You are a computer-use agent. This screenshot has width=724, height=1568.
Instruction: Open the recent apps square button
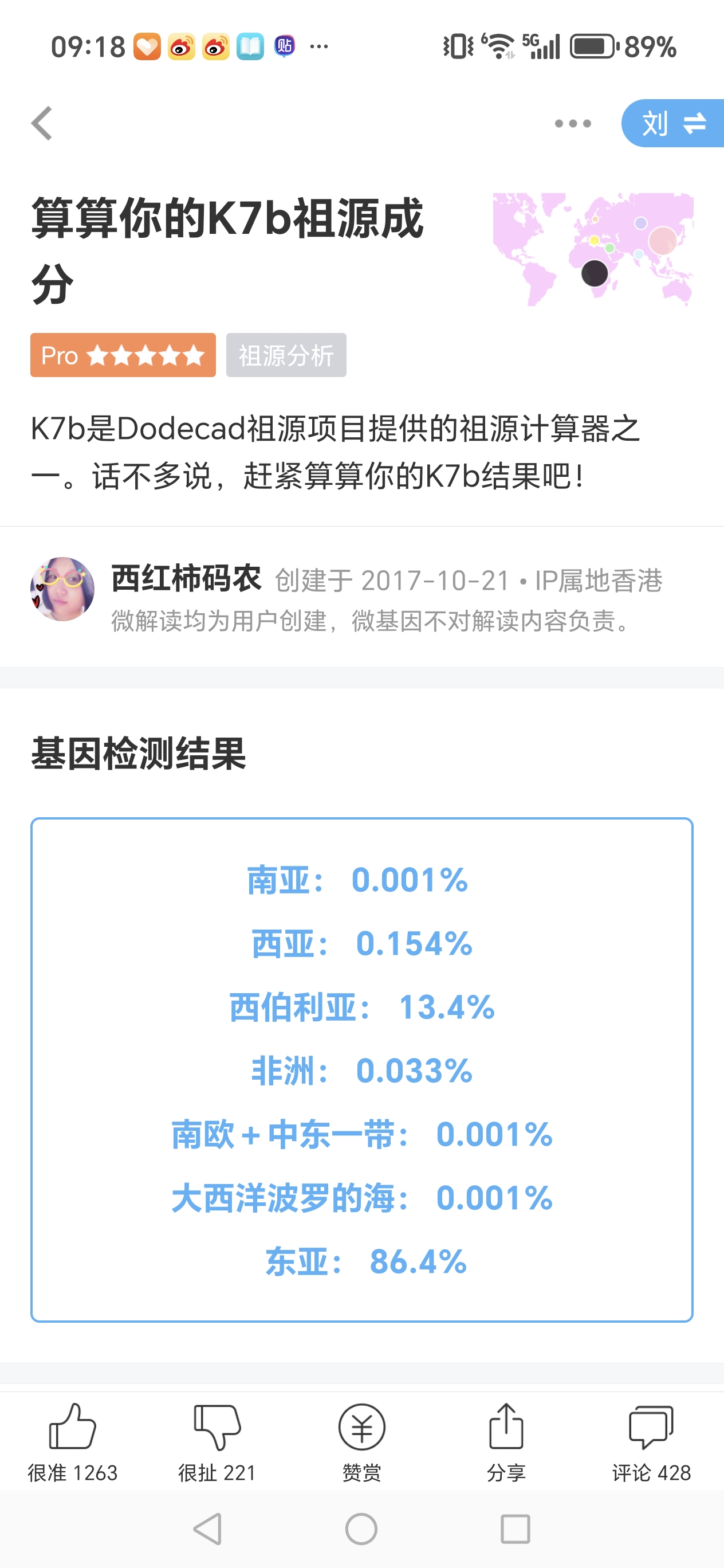(516, 1528)
